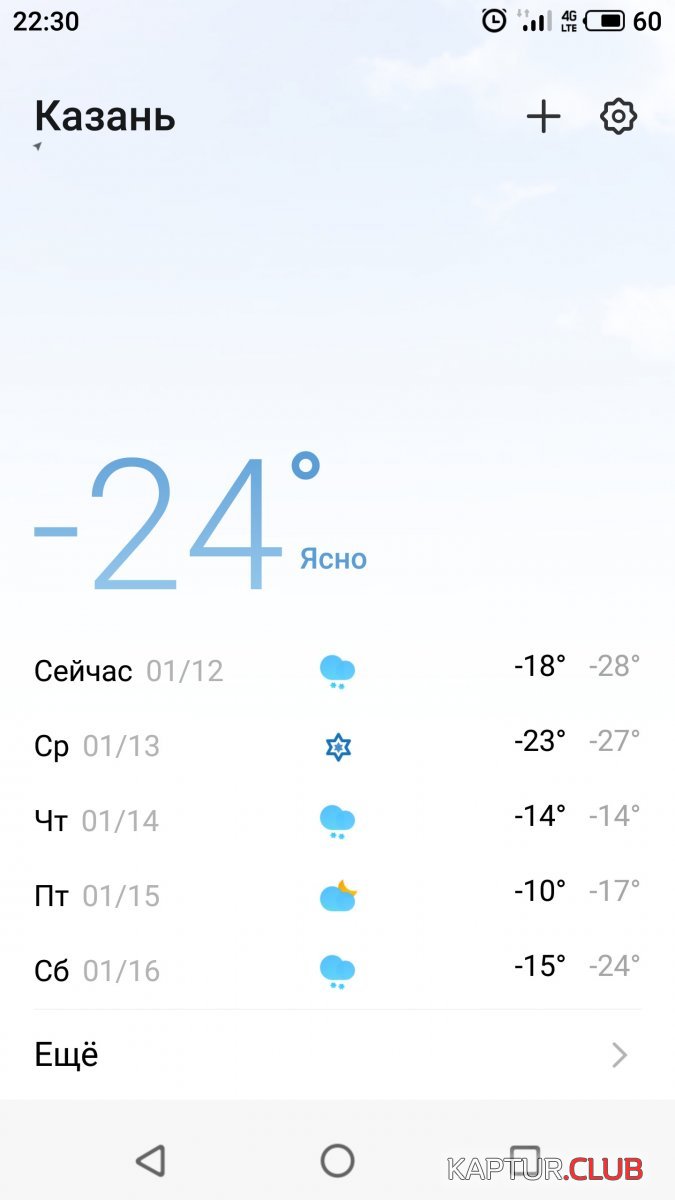Open weather settings gear
This screenshot has height=1200, width=675.
pyautogui.click(x=618, y=117)
